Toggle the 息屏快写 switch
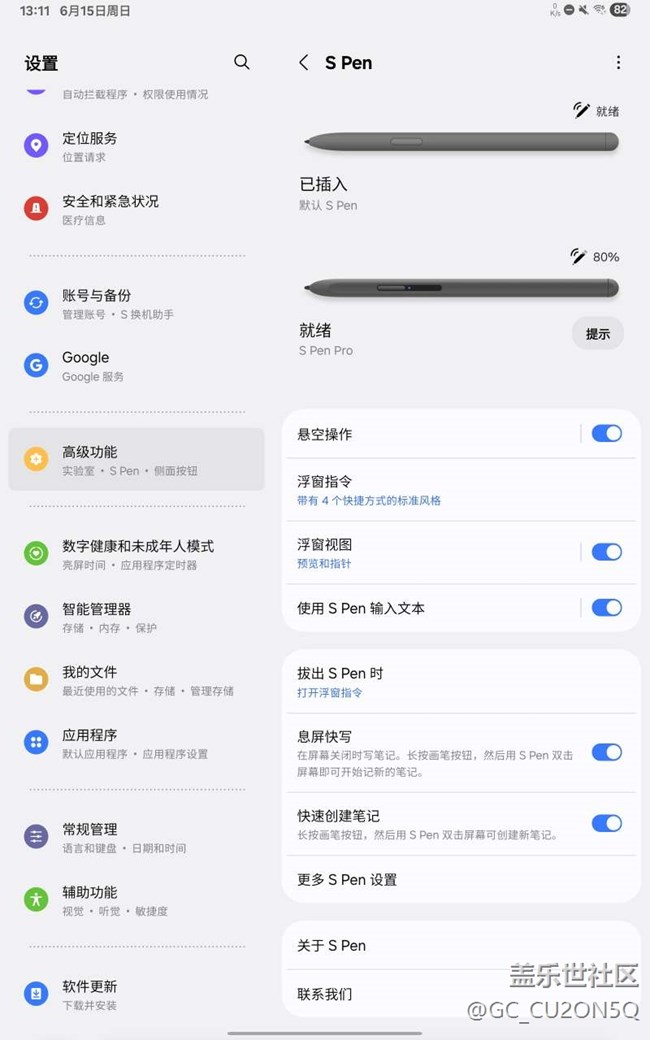This screenshot has width=650, height=1040. coord(606,752)
